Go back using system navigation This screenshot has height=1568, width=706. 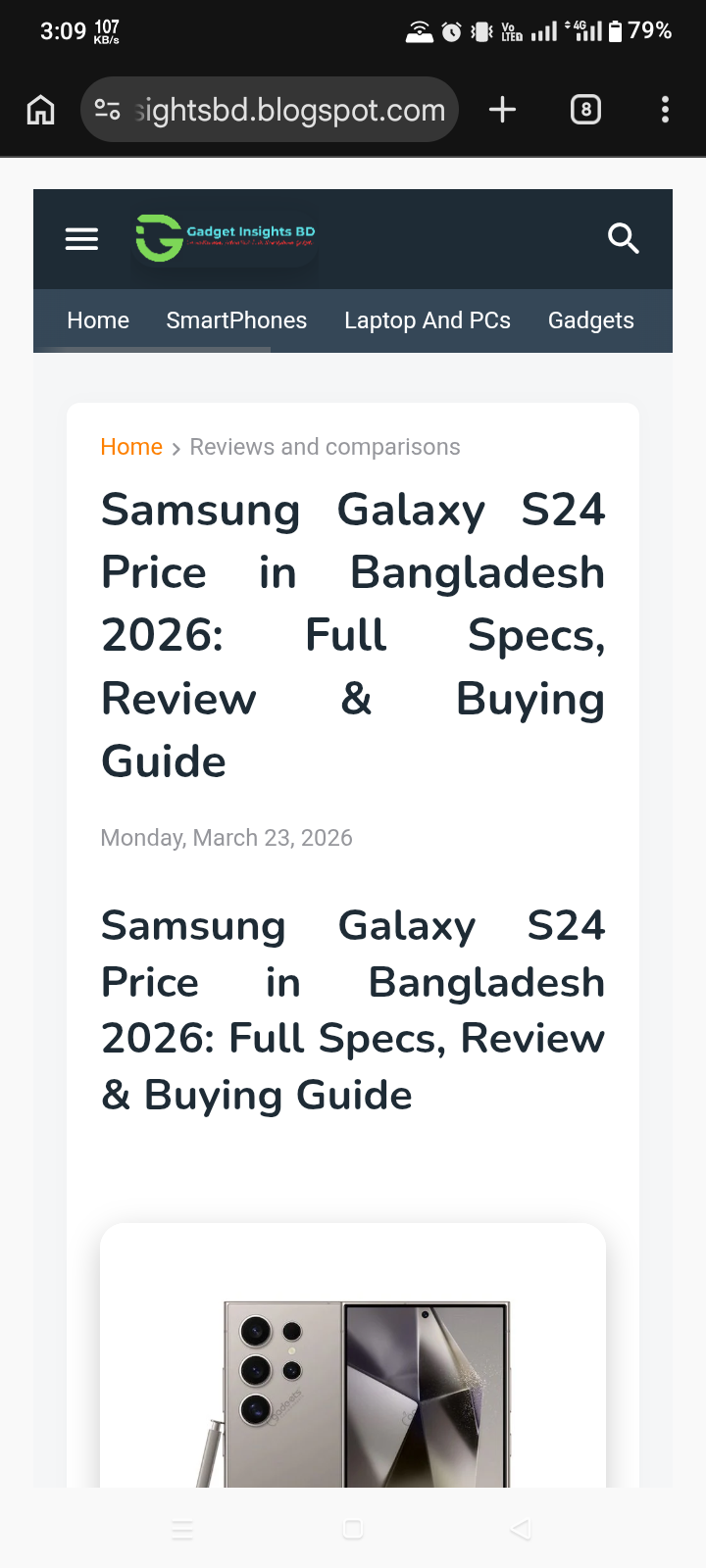tap(521, 1529)
